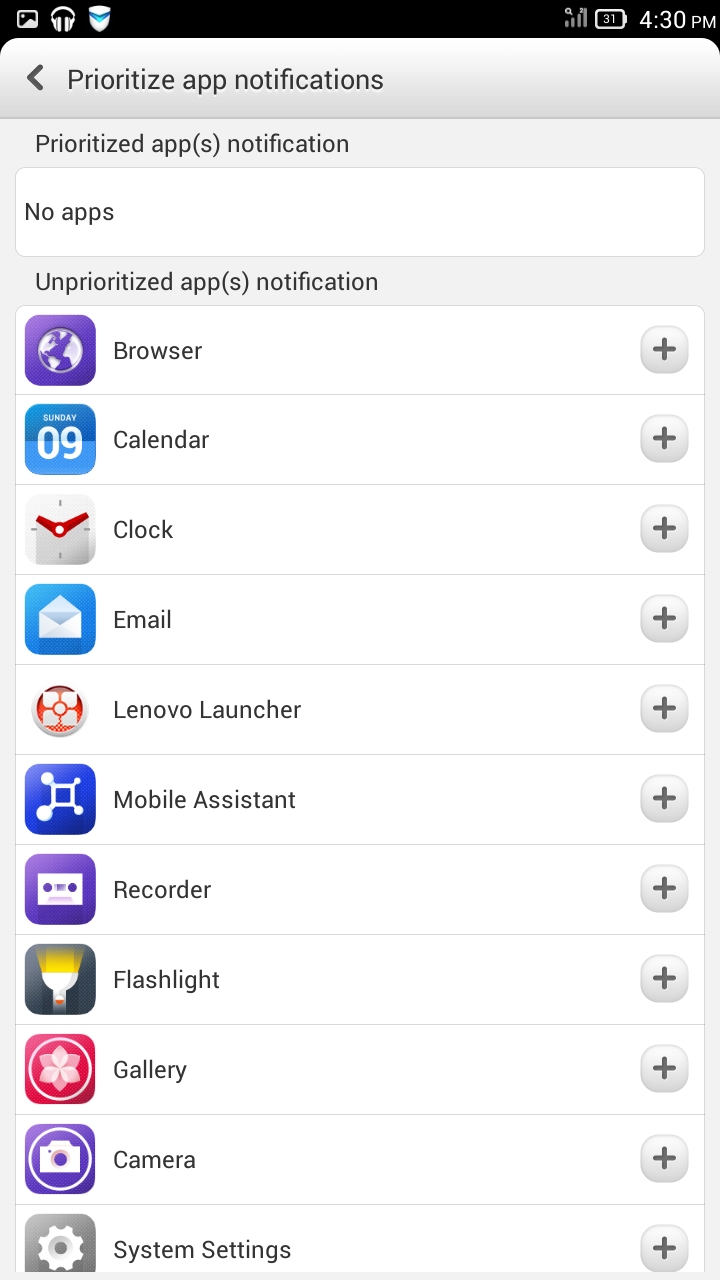Add Clock to prioritized apps
The height and width of the screenshot is (1280, 720).
pyautogui.click(x=664, y=529)
